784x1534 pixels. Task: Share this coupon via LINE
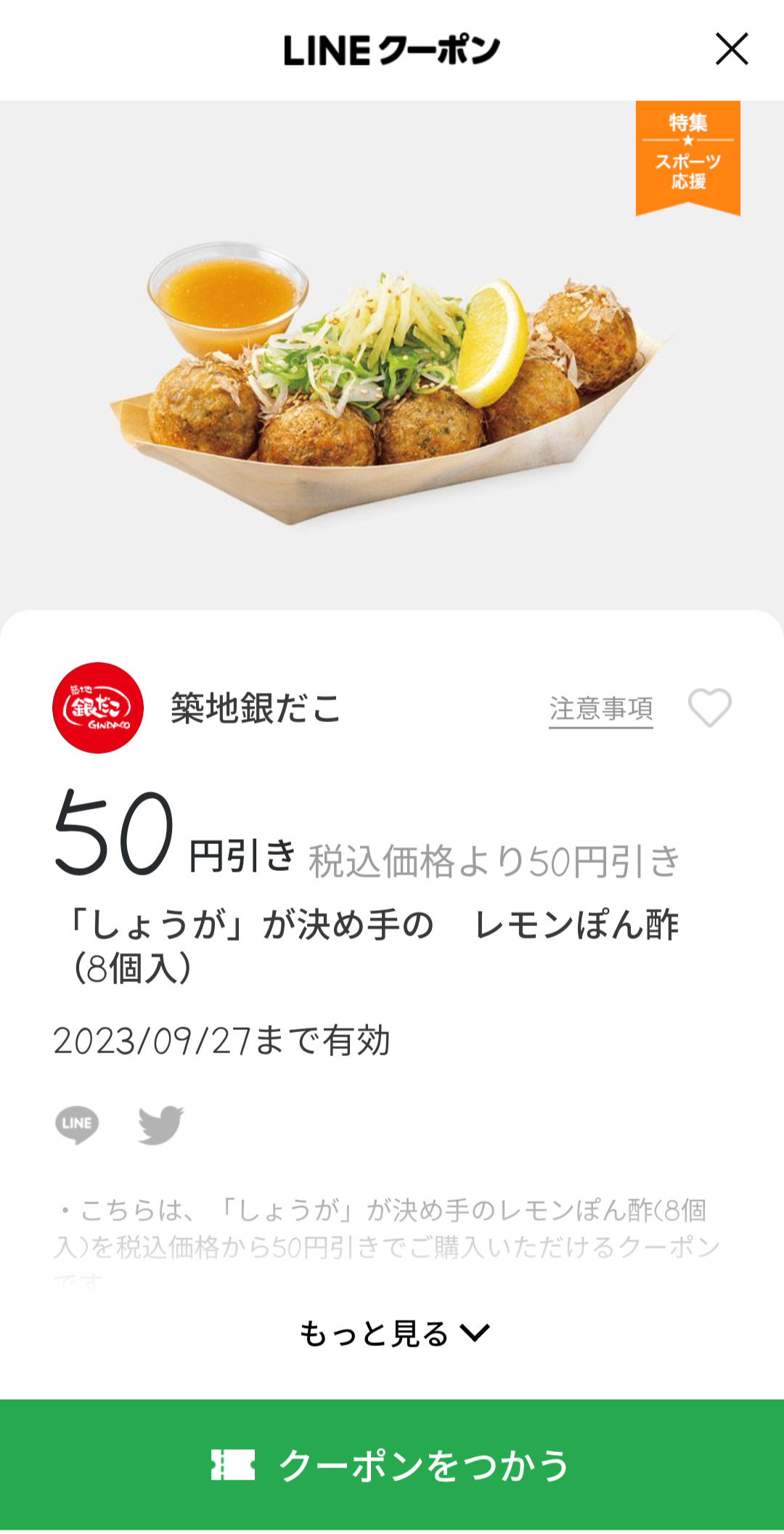(77, 1124)
